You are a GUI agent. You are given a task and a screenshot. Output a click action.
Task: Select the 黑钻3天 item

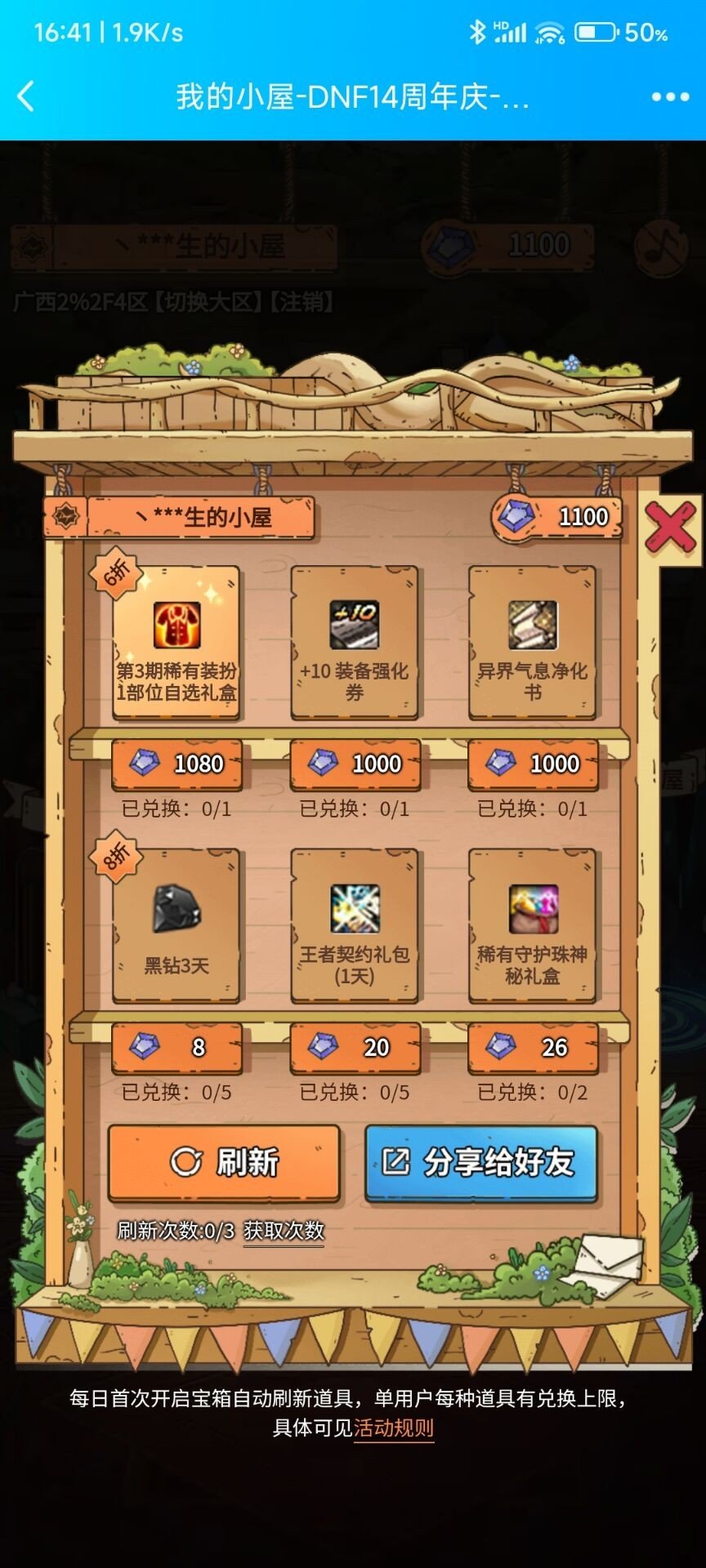pos(176,925)
